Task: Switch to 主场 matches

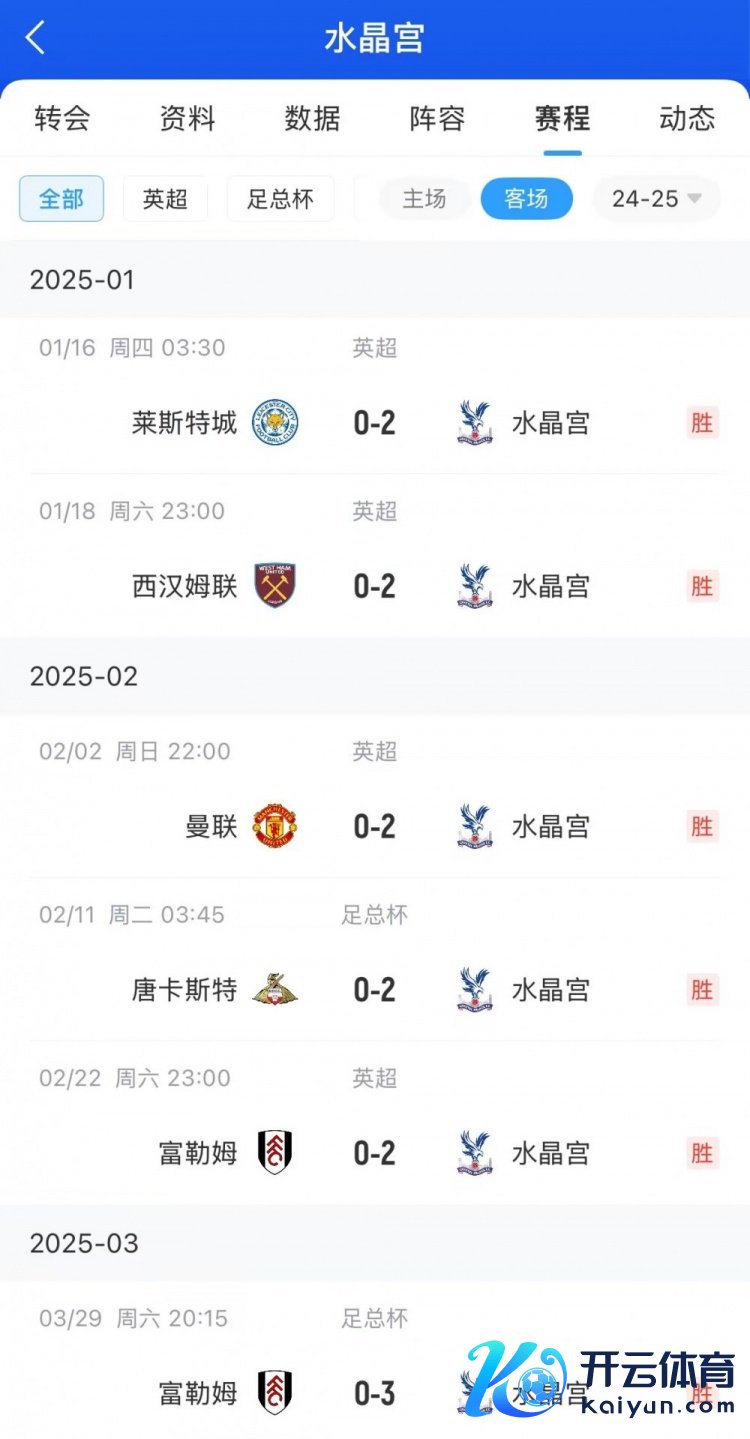Action: [424, 199]
